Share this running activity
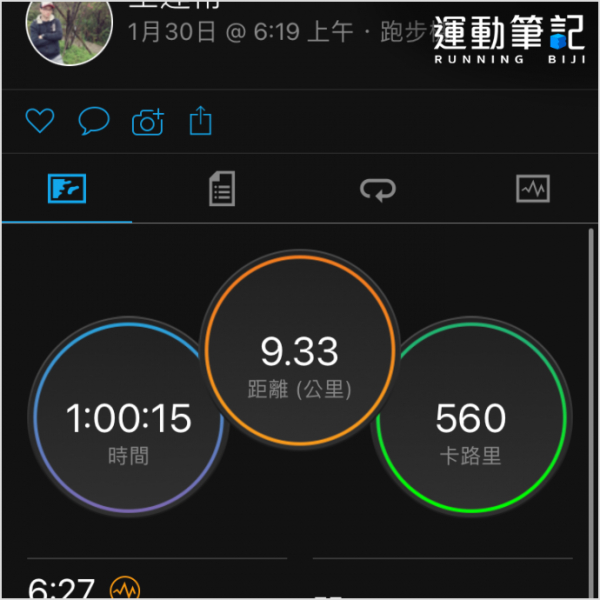This screenshot has width=600, height=600. [x=201, y=121]
